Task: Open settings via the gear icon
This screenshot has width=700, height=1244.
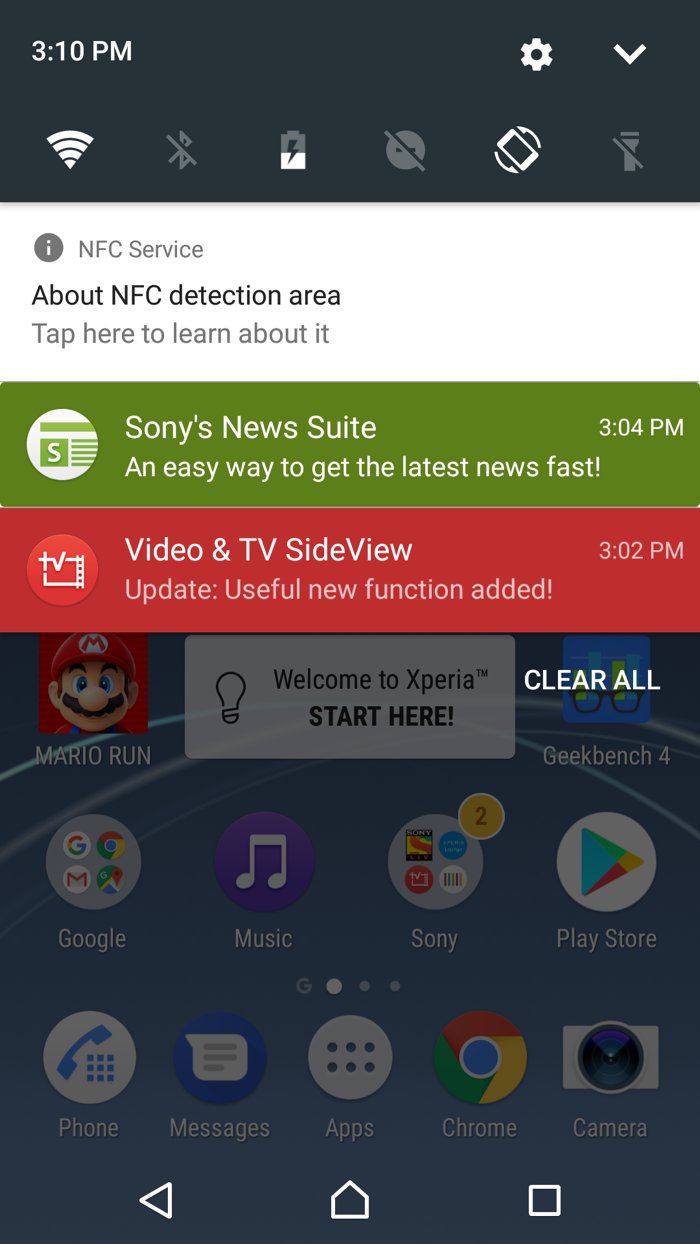Action: pyautogui.click(x=536, y=54)
